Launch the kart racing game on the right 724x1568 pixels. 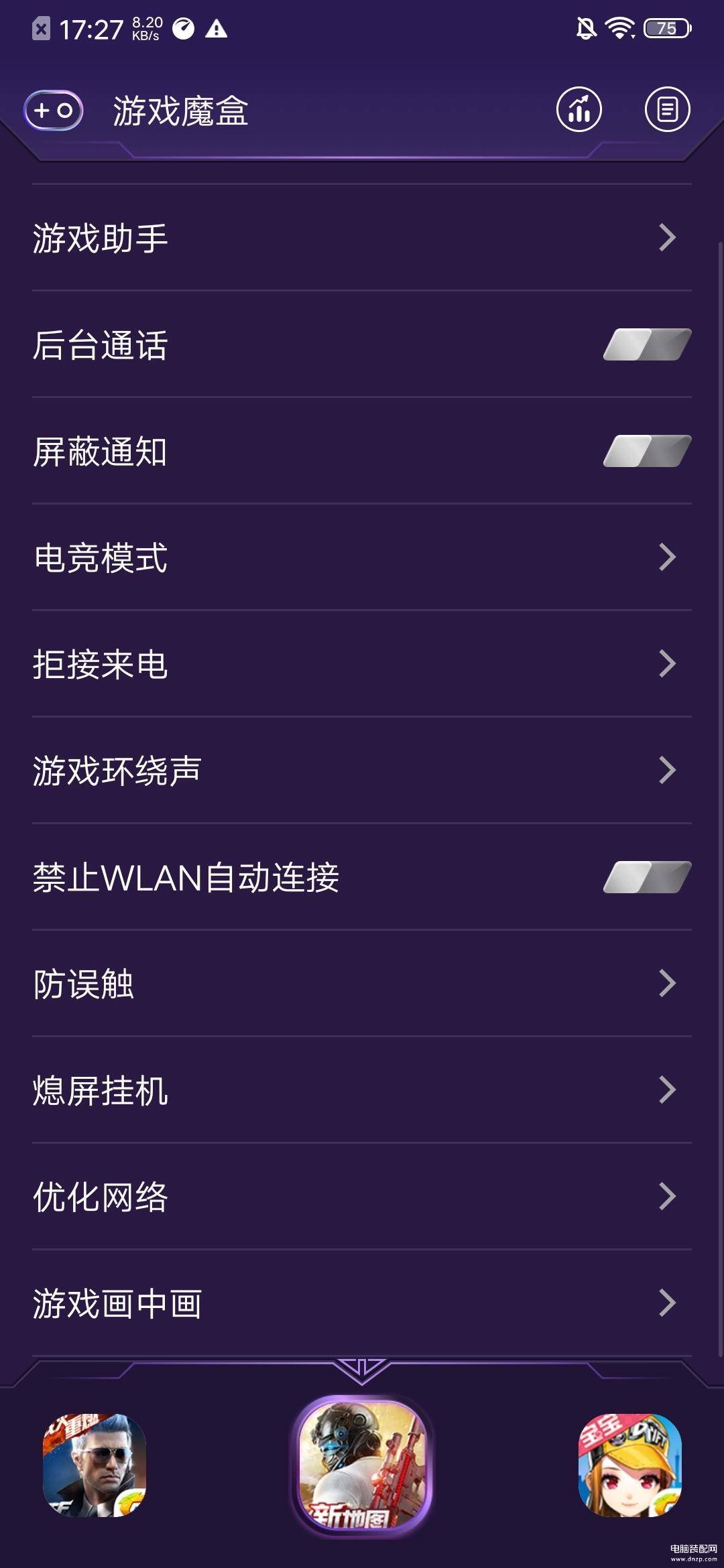click(629, 1465)
